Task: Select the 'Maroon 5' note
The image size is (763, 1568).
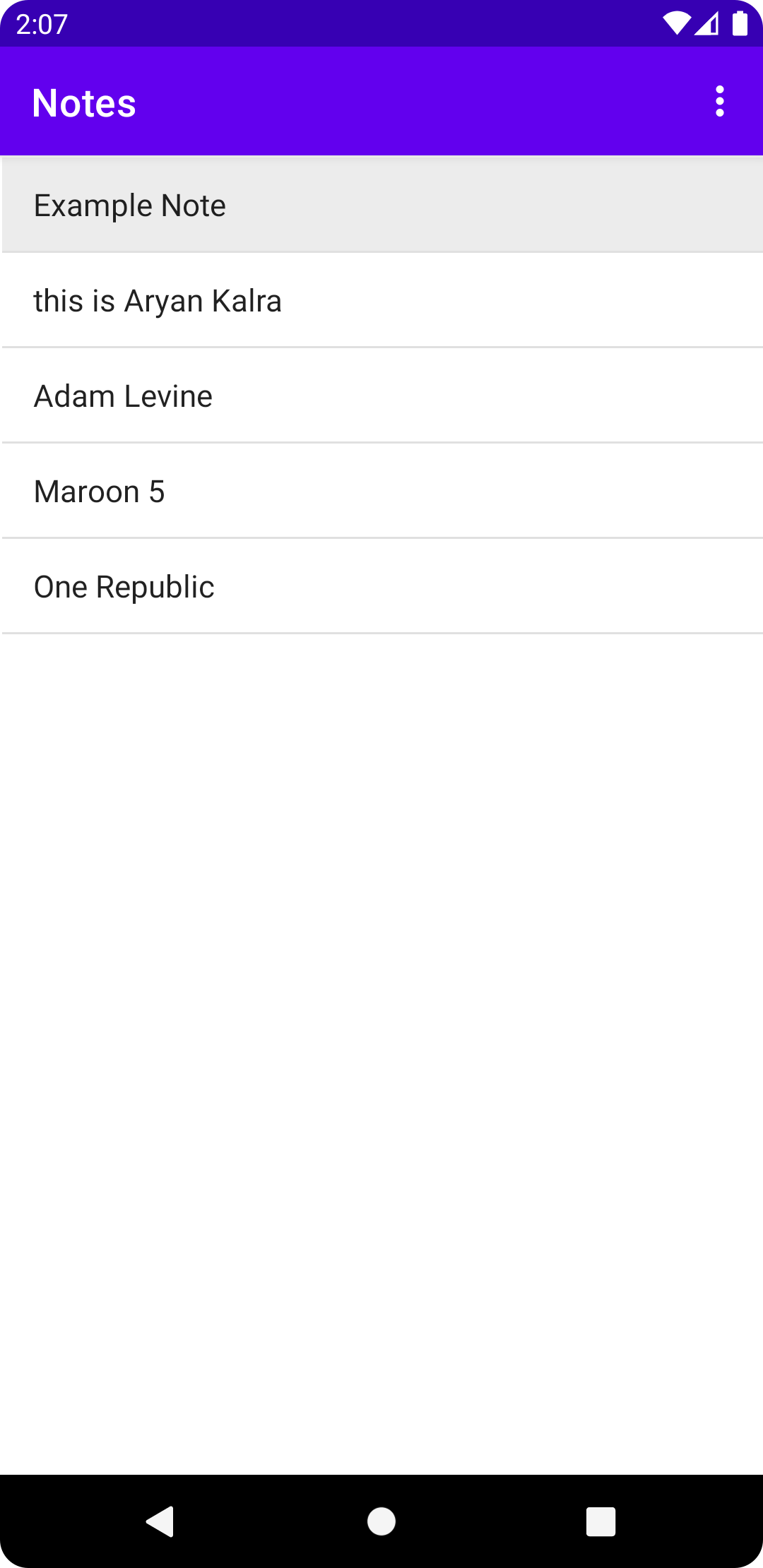Action: point(381,491)
